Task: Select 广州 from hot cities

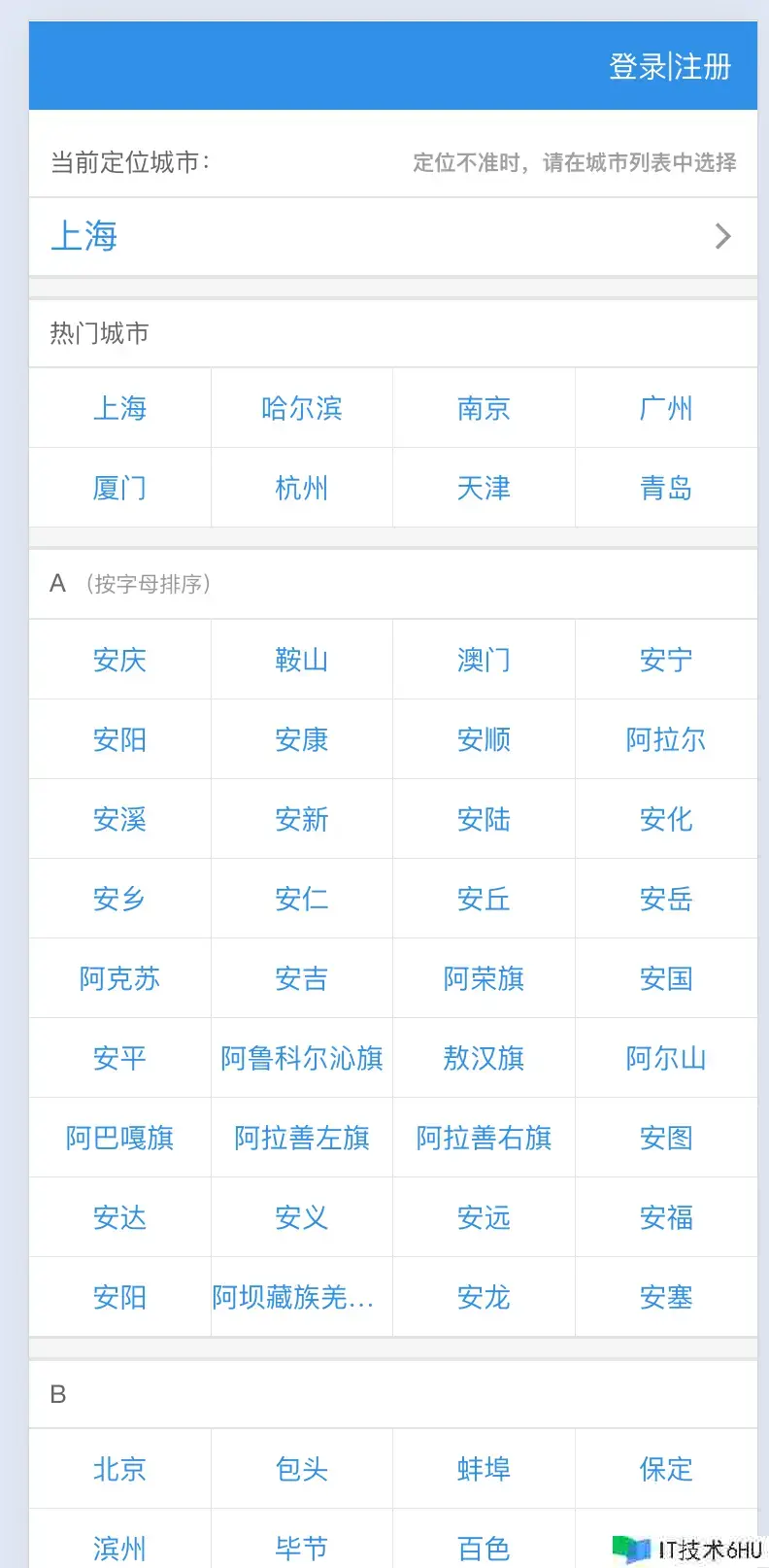Action: click(666, 408)
